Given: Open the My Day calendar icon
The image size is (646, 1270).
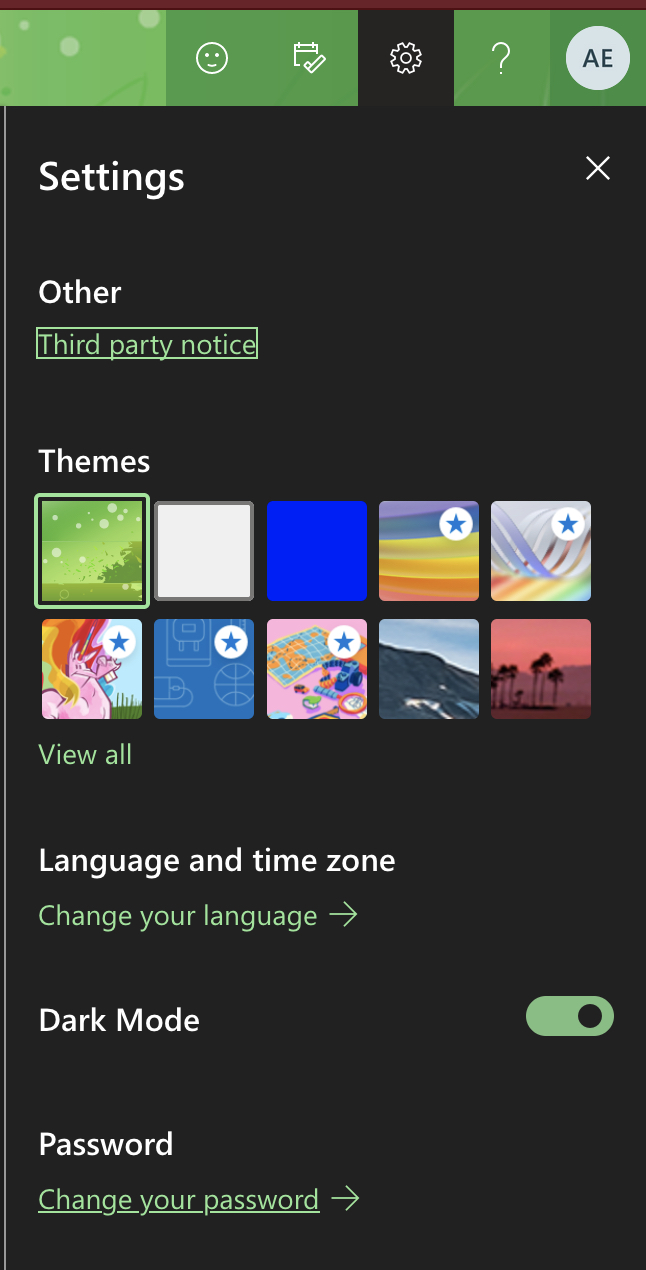Looking at the screenshot, I should coord(309,58).
